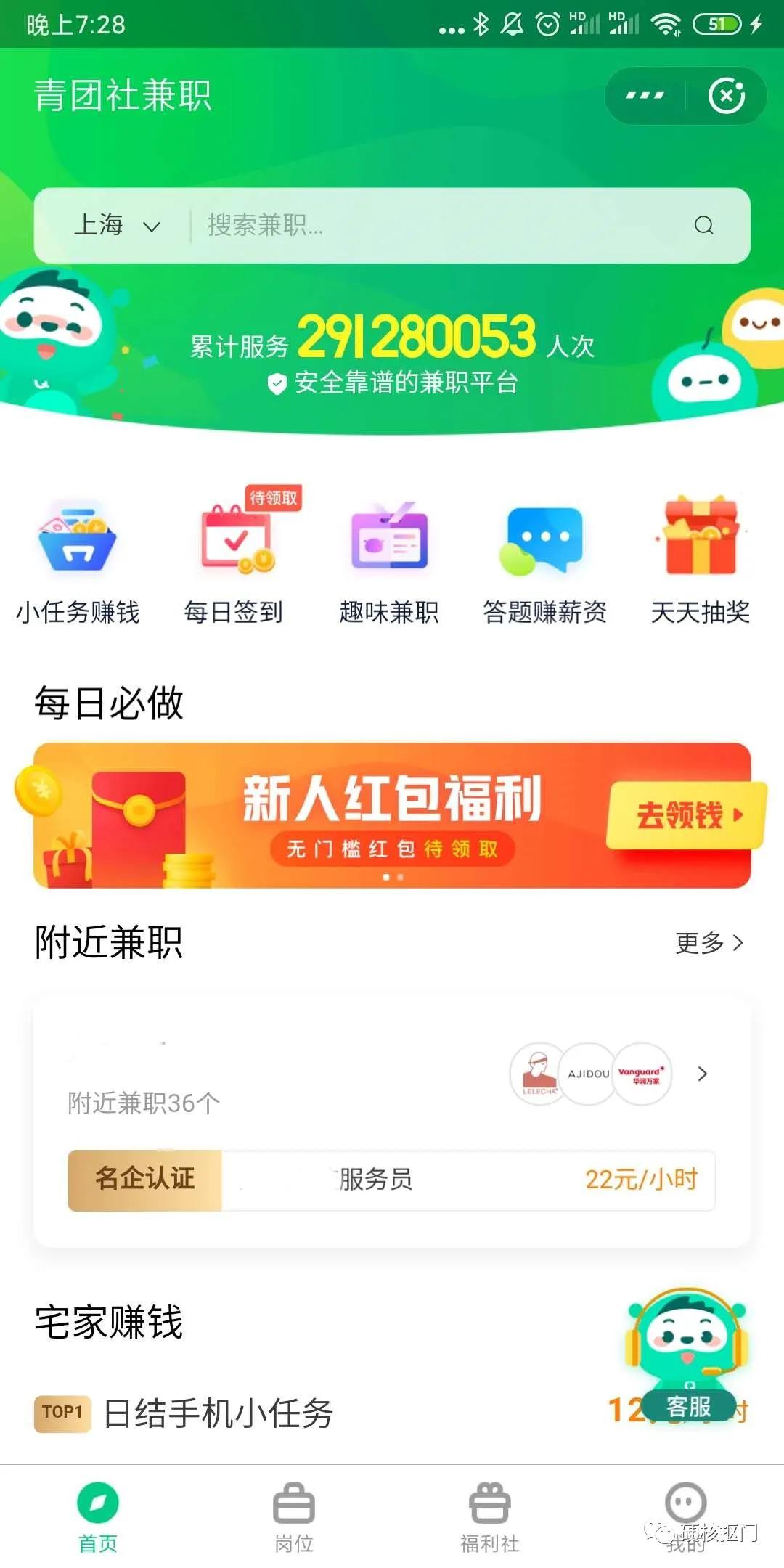Open the 上海 city selector dropdown
The width and height of the screenshot is (784, 1568).
pyautogui.click(x=116, y=226)
